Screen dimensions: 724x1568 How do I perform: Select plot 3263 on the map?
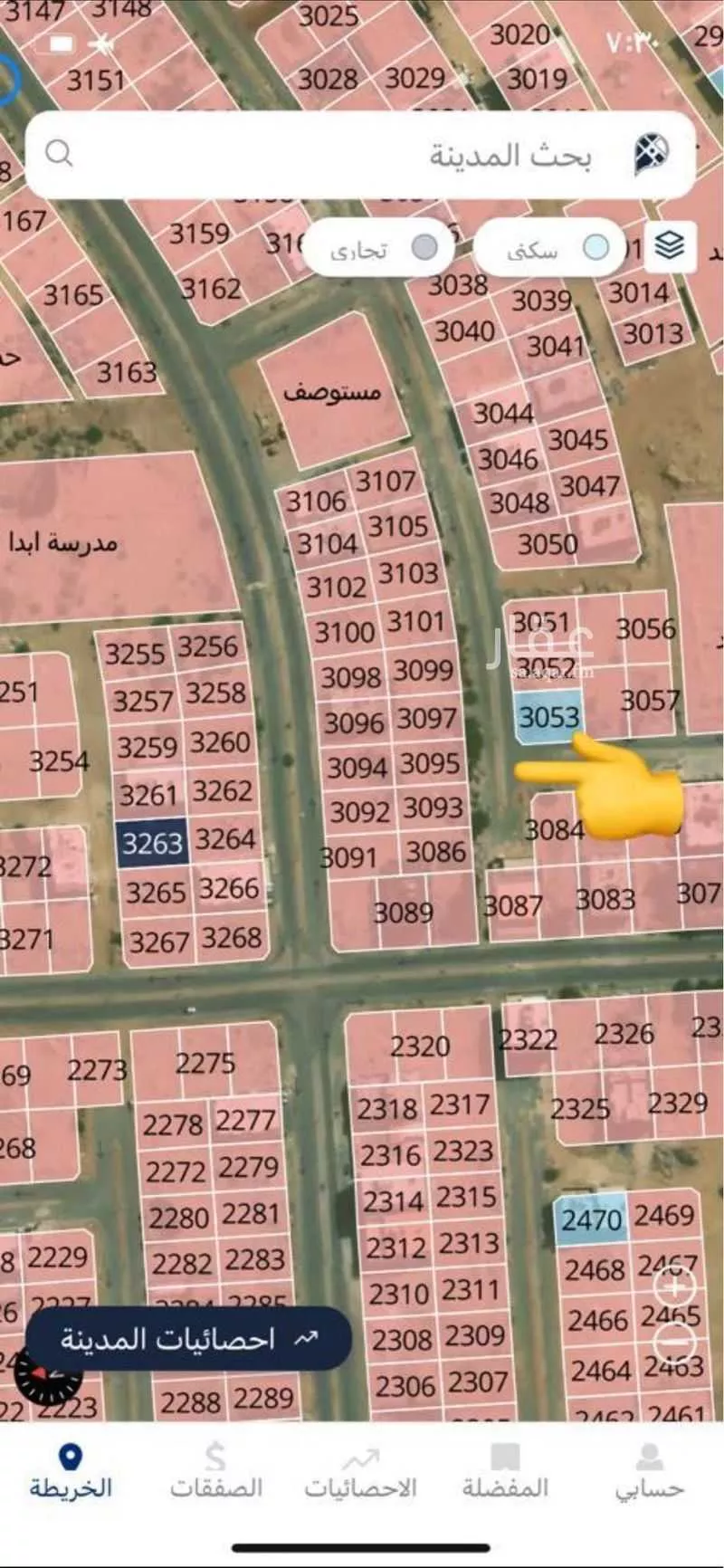pyautogui.click(x=152, y=843)
